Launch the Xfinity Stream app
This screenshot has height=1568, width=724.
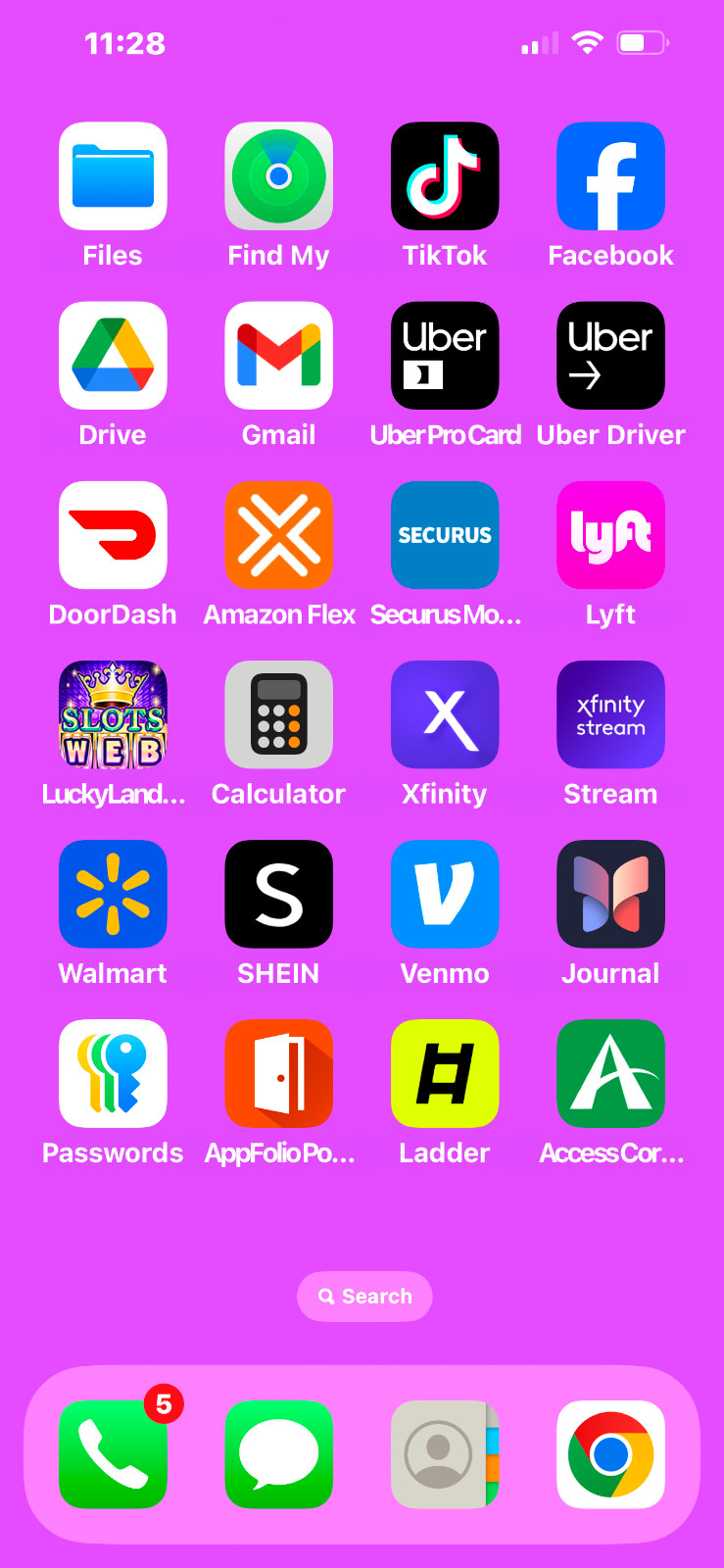(610, 714)
